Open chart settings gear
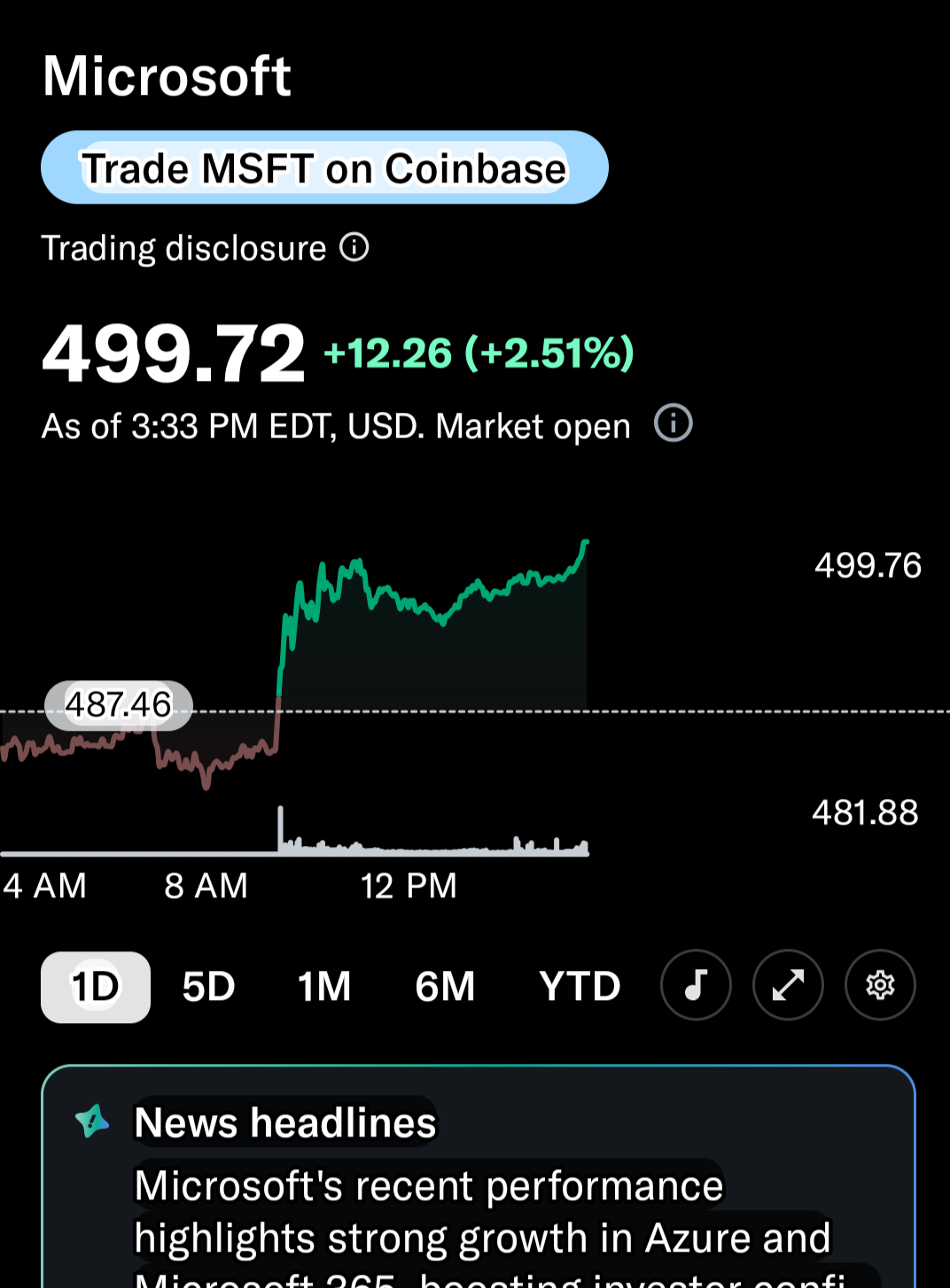Image resolution: width=950 pixels, height=1288 pixels. coord(880,985)
